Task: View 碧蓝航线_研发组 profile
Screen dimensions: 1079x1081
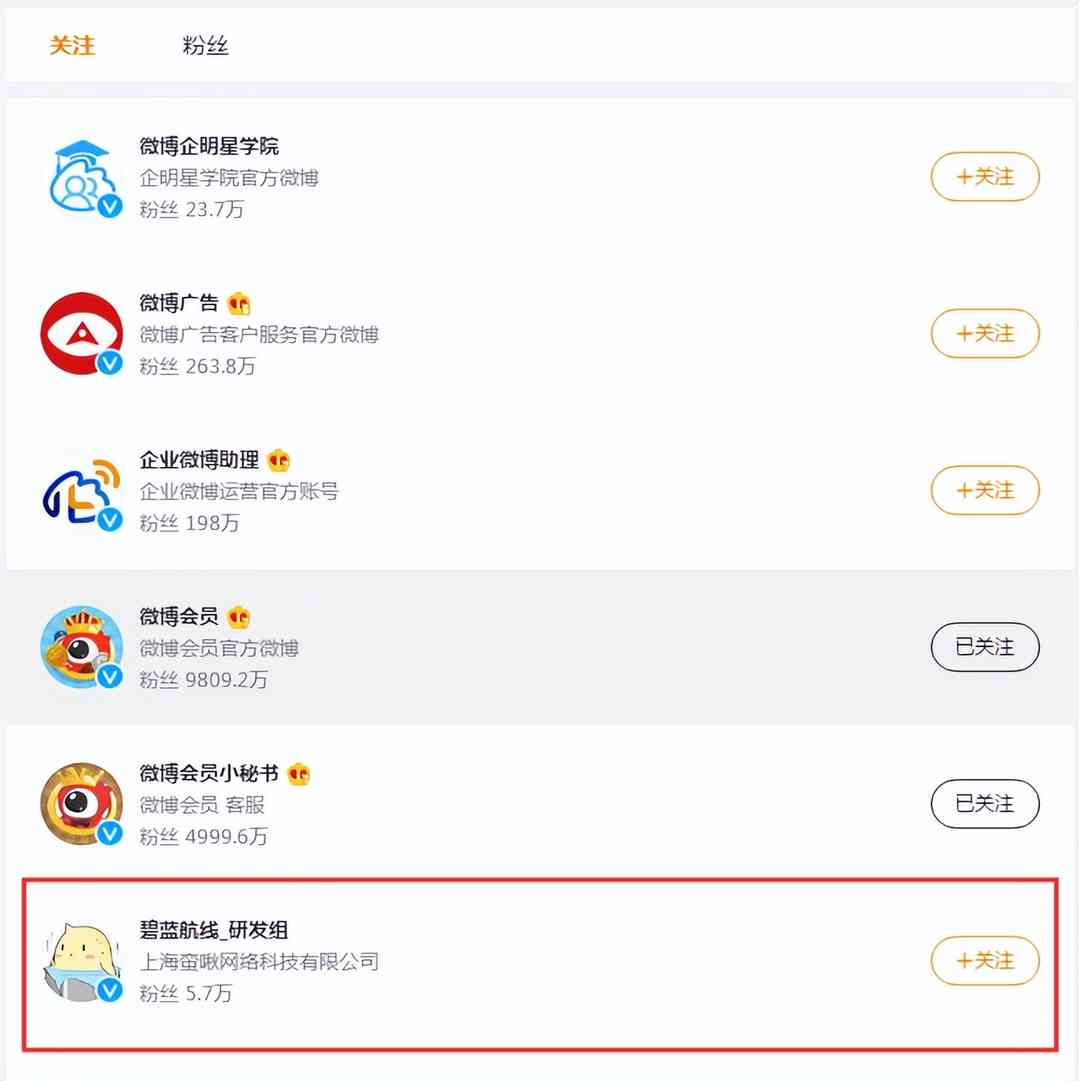Action: pos(214,930)
